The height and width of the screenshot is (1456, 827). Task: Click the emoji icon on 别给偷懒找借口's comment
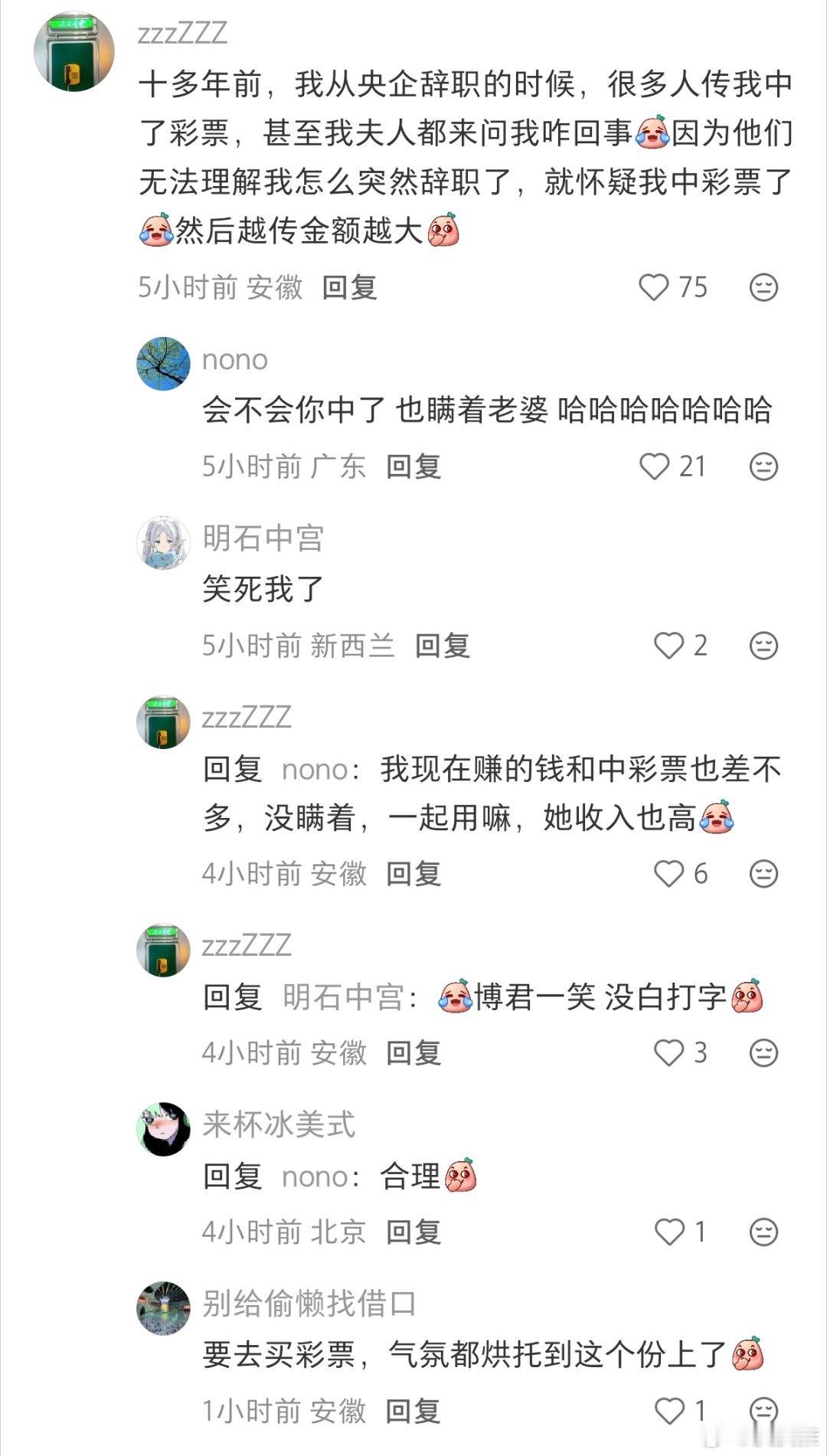coord(761,1409)
